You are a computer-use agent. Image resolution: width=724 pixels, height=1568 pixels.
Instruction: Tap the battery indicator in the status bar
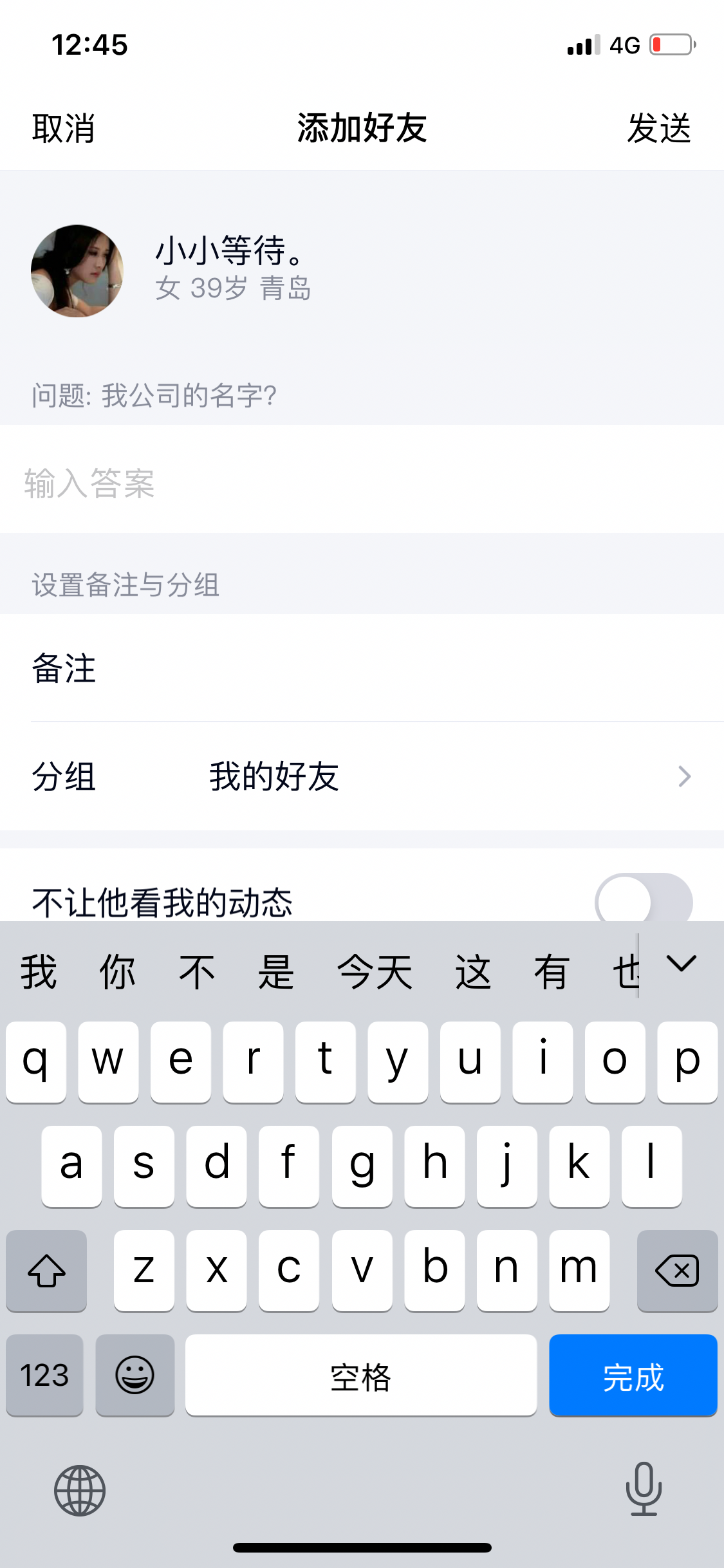(669, 45)
